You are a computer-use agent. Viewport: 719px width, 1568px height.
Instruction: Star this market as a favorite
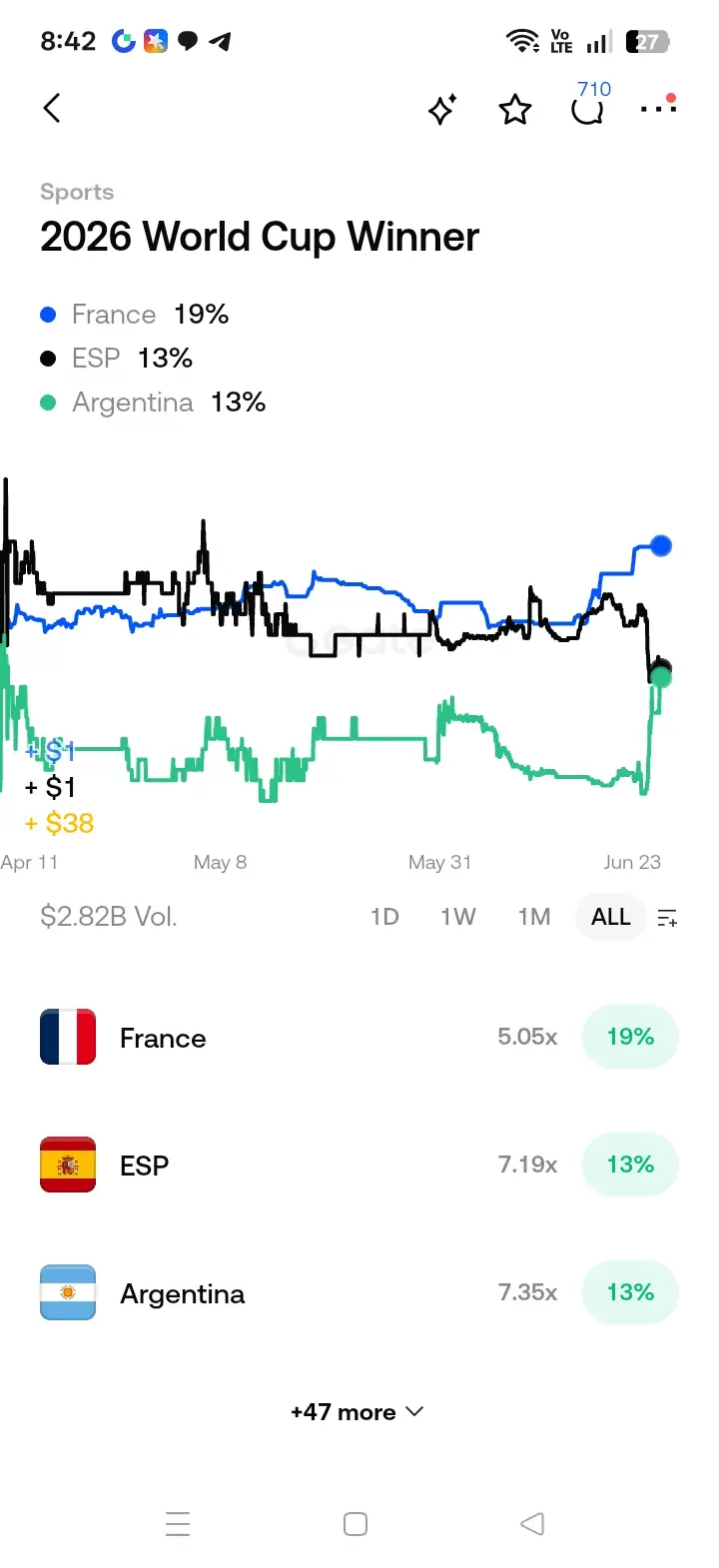[x=515, y=109]
